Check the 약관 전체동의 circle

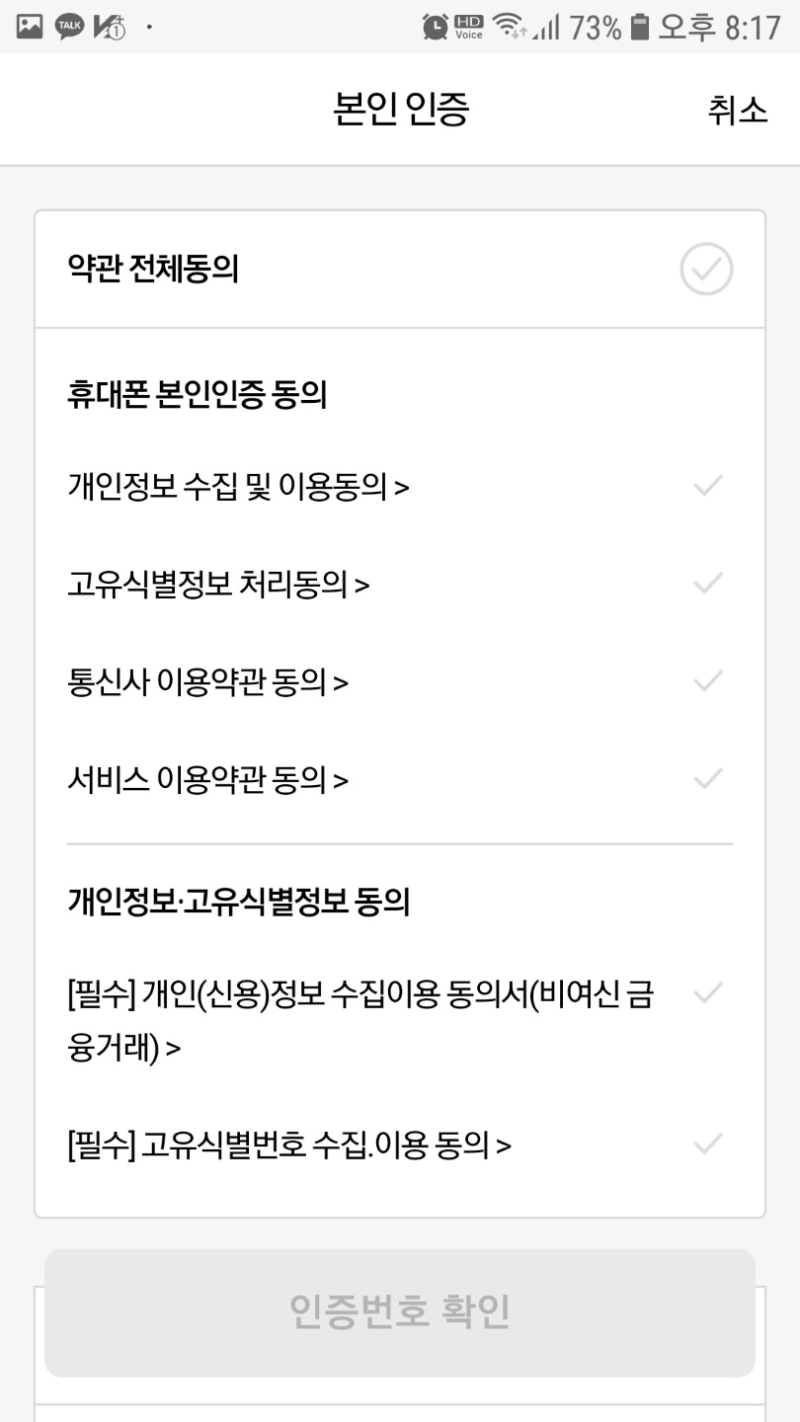click(x=707, y=269)
